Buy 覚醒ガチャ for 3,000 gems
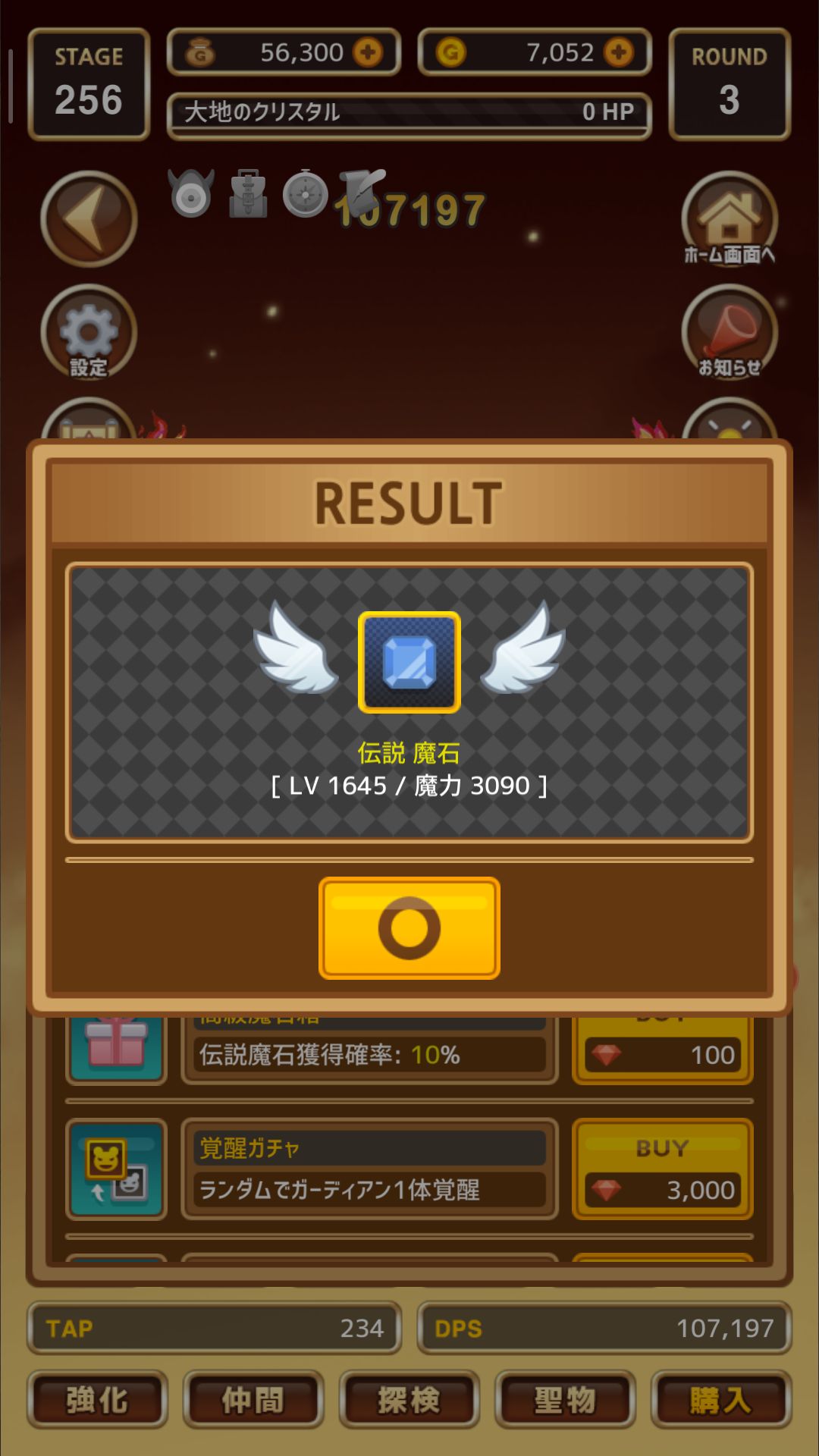This screenshot has height=1456, width=819. pos(662,1169)
